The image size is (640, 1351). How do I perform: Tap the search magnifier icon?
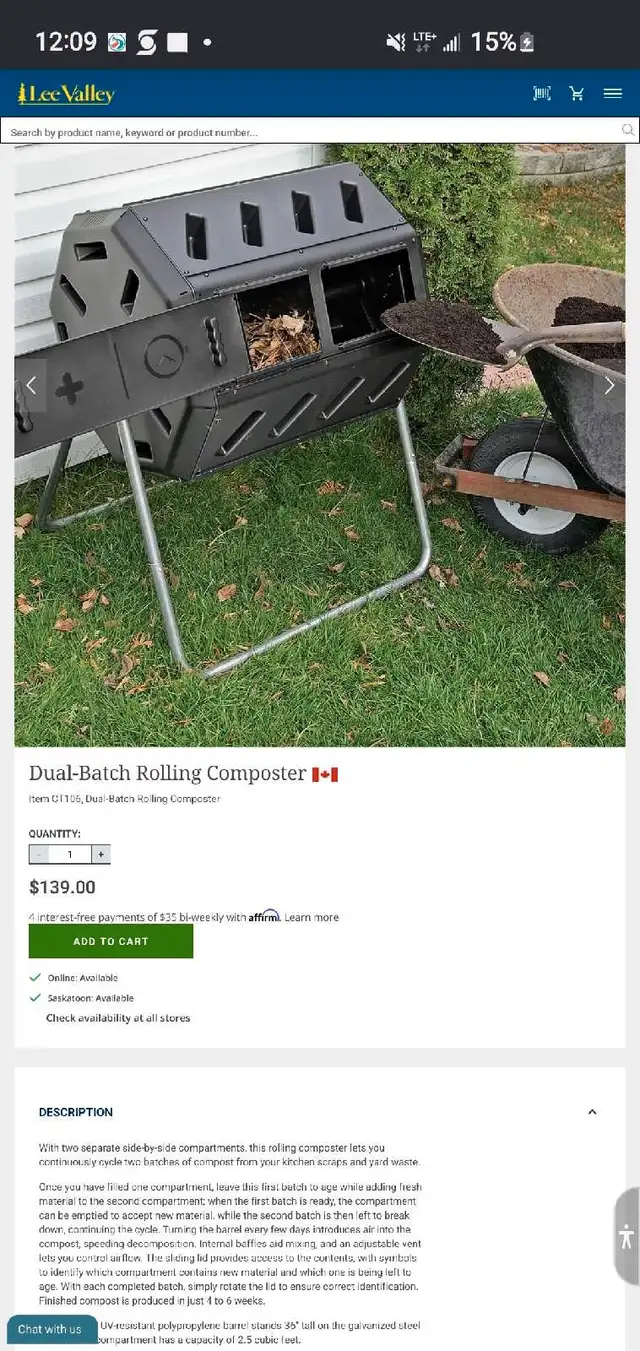pos(628,130)
